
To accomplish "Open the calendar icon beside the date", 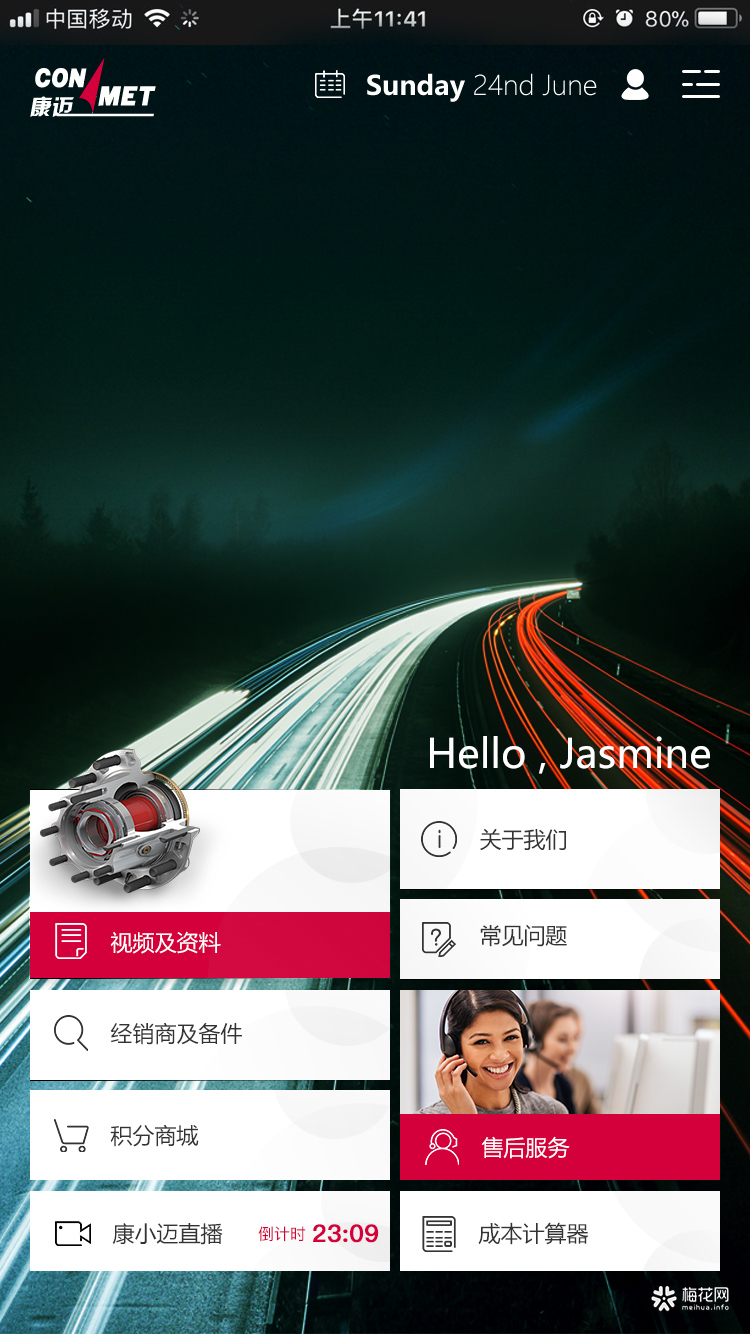I will 330,85.
